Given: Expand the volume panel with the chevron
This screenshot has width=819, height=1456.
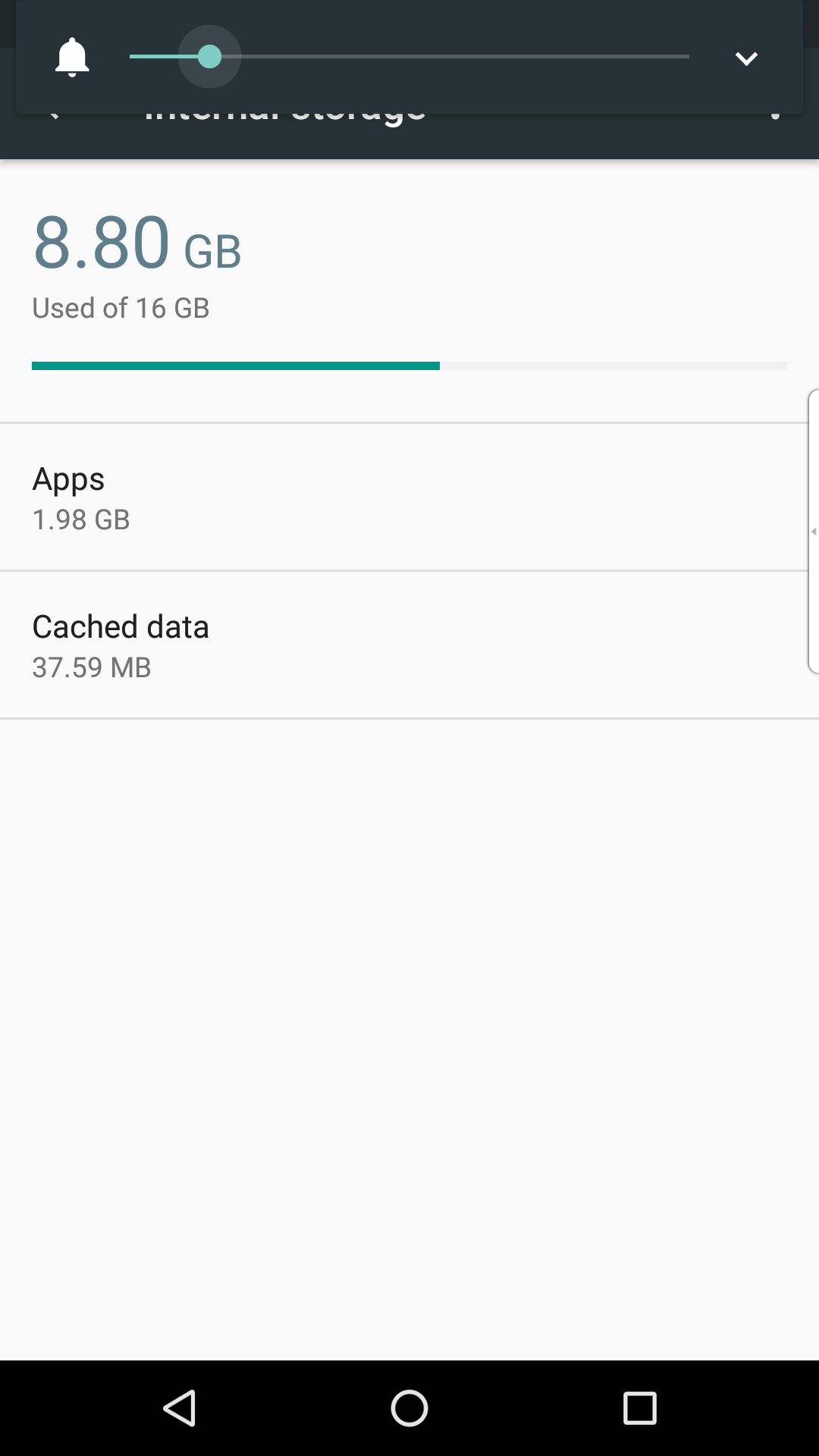Looking at the screenshot, I should pyautogui.click(x=746, y=58).
